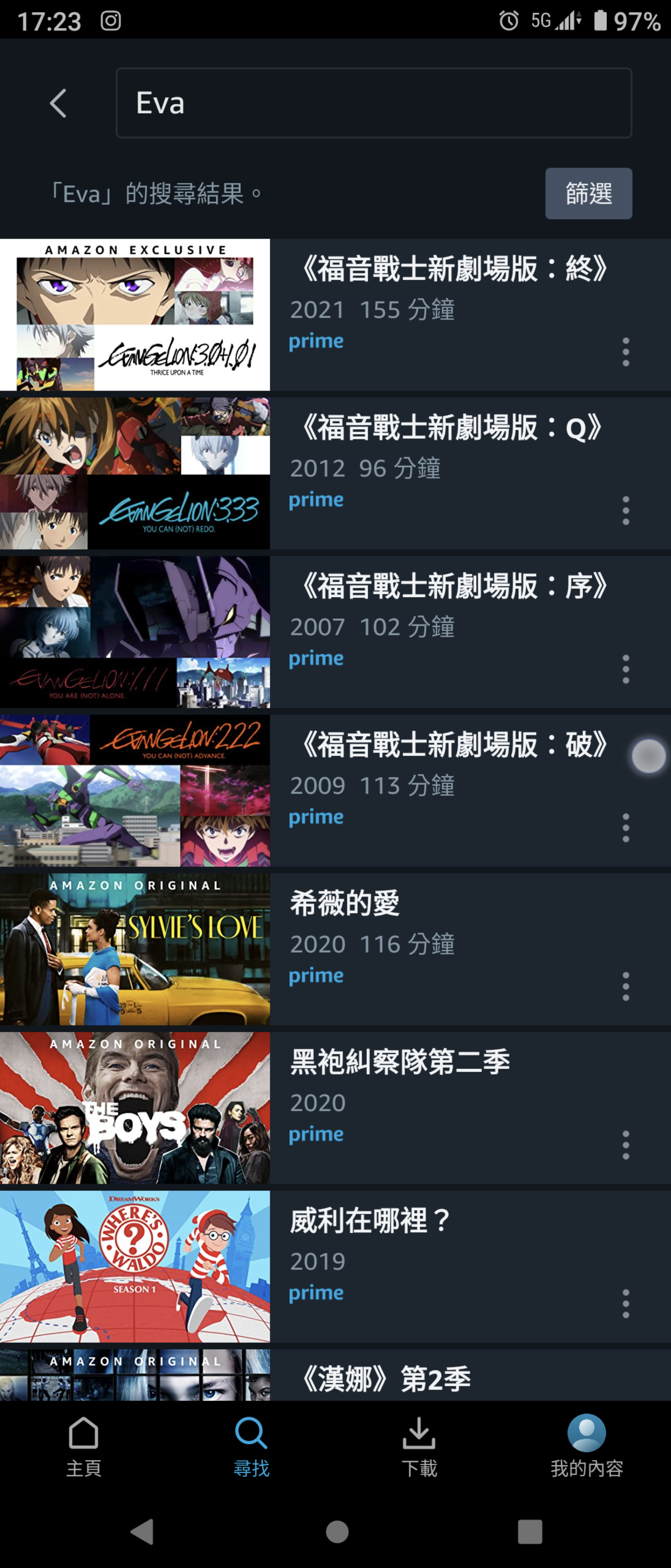This screenshot has height=1568, width=671.
Task: Open more options for 《福音戰士新劇場版：終》
Action: [625, 352]
